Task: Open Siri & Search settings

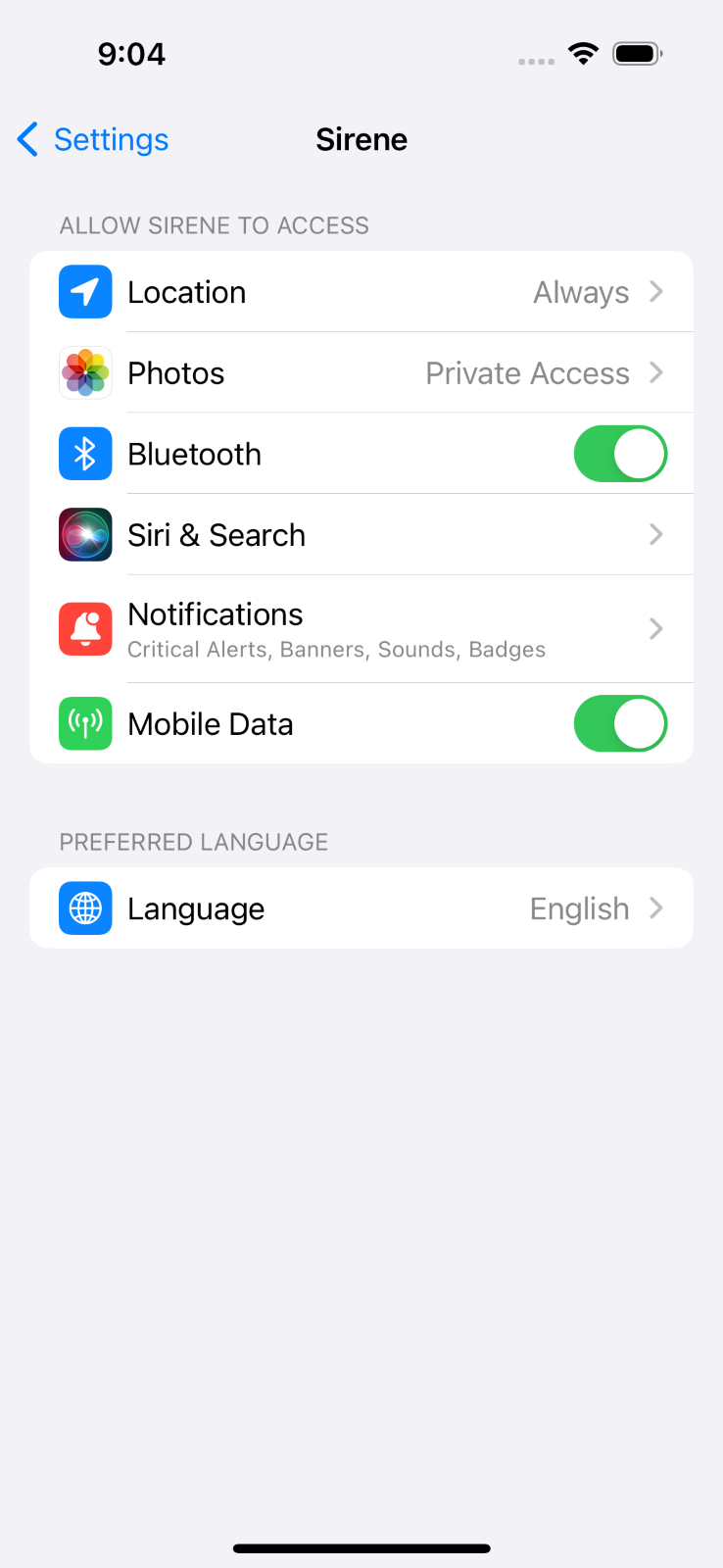Action: pyautogui.click(x=361, y=535)
